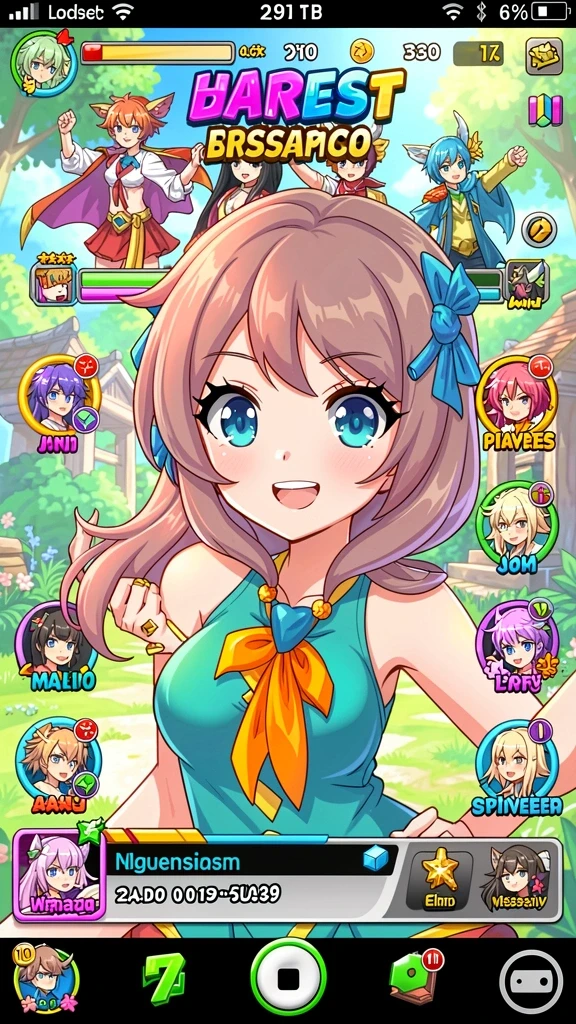Open the gold treasure icon

544,57
